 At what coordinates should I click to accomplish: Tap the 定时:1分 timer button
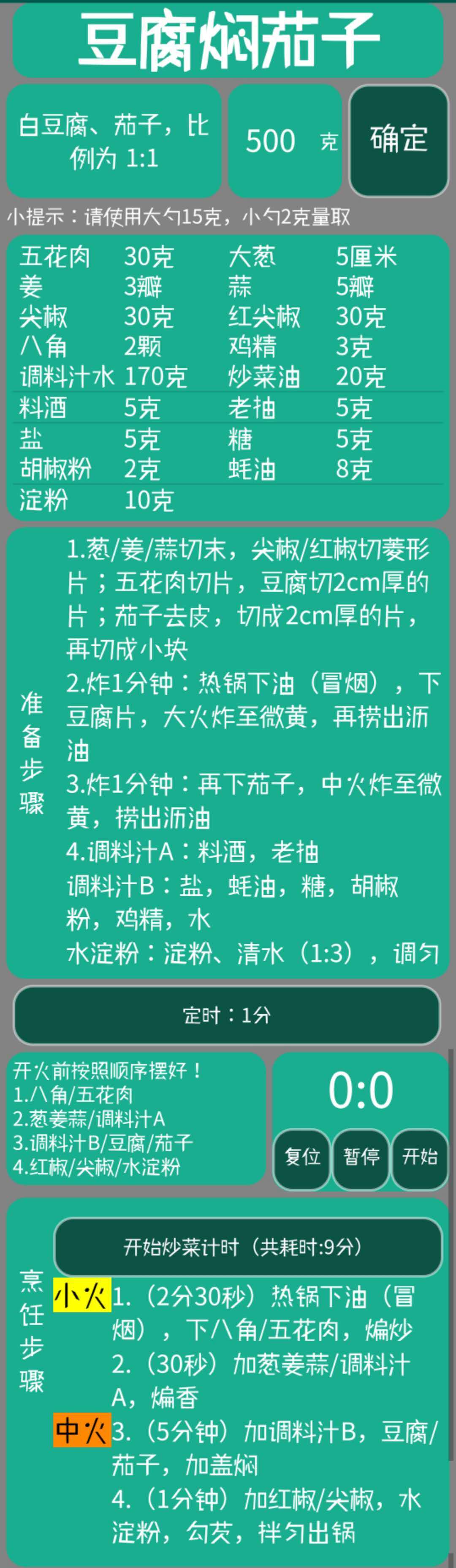[226, 1015]
